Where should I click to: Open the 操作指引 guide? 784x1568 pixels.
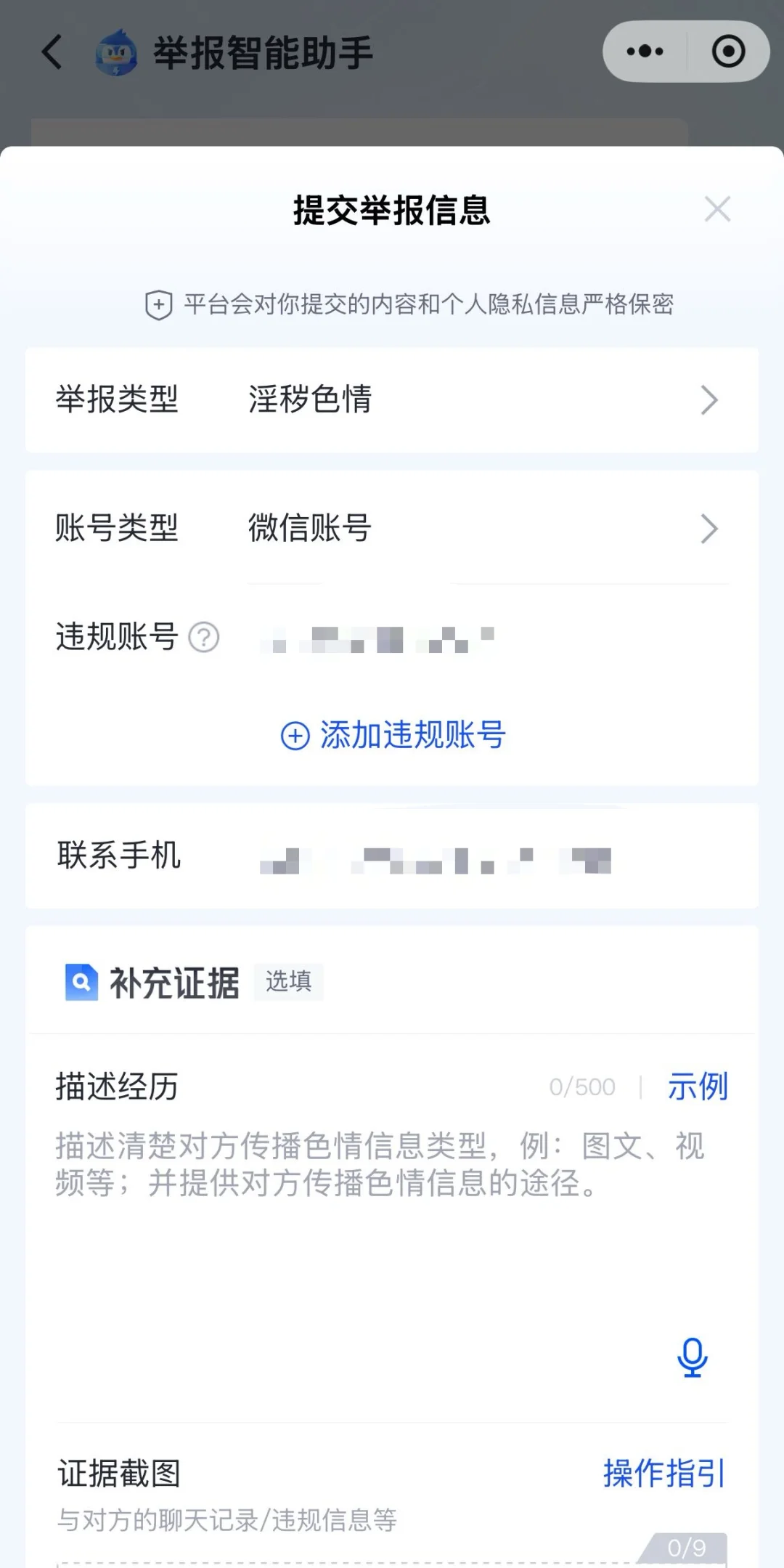664,1473
